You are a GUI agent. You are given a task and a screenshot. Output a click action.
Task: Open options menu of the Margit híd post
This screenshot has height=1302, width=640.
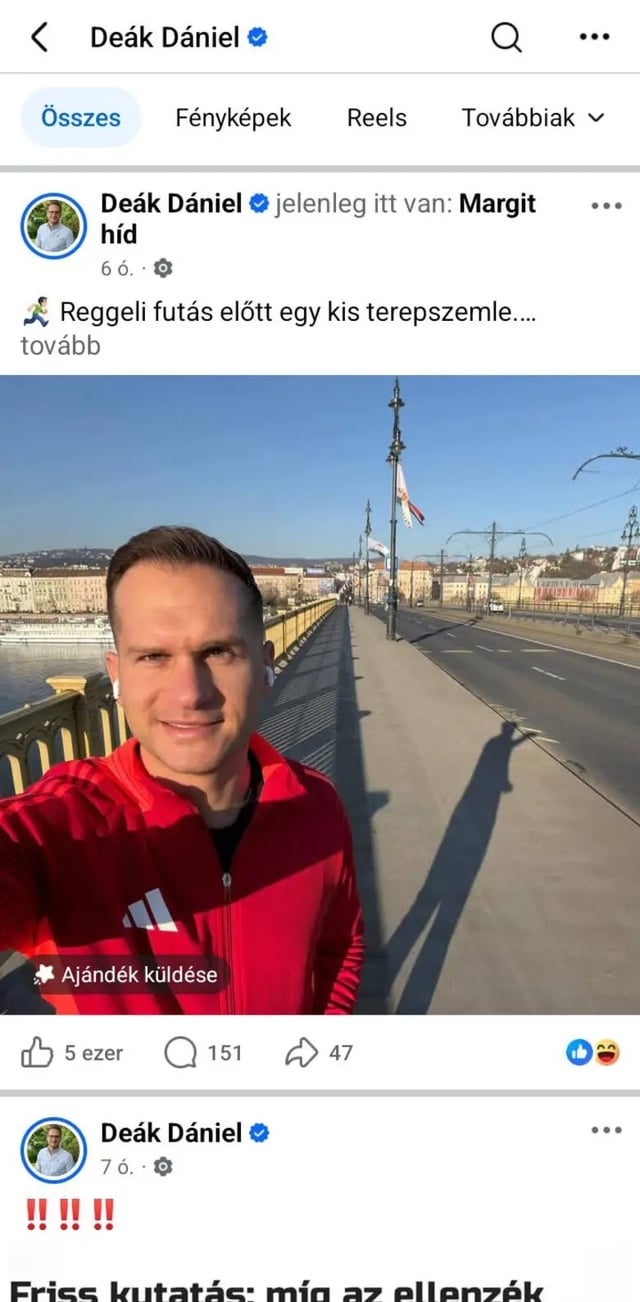pos(606,206)
